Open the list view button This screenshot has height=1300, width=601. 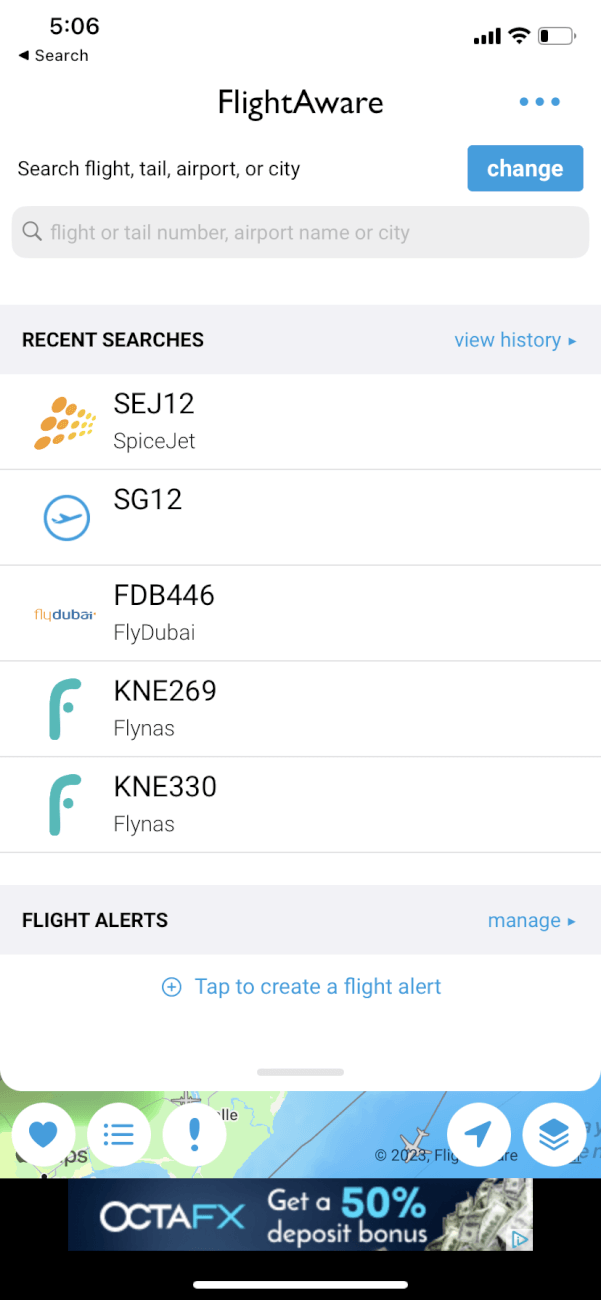[119, 1135]
